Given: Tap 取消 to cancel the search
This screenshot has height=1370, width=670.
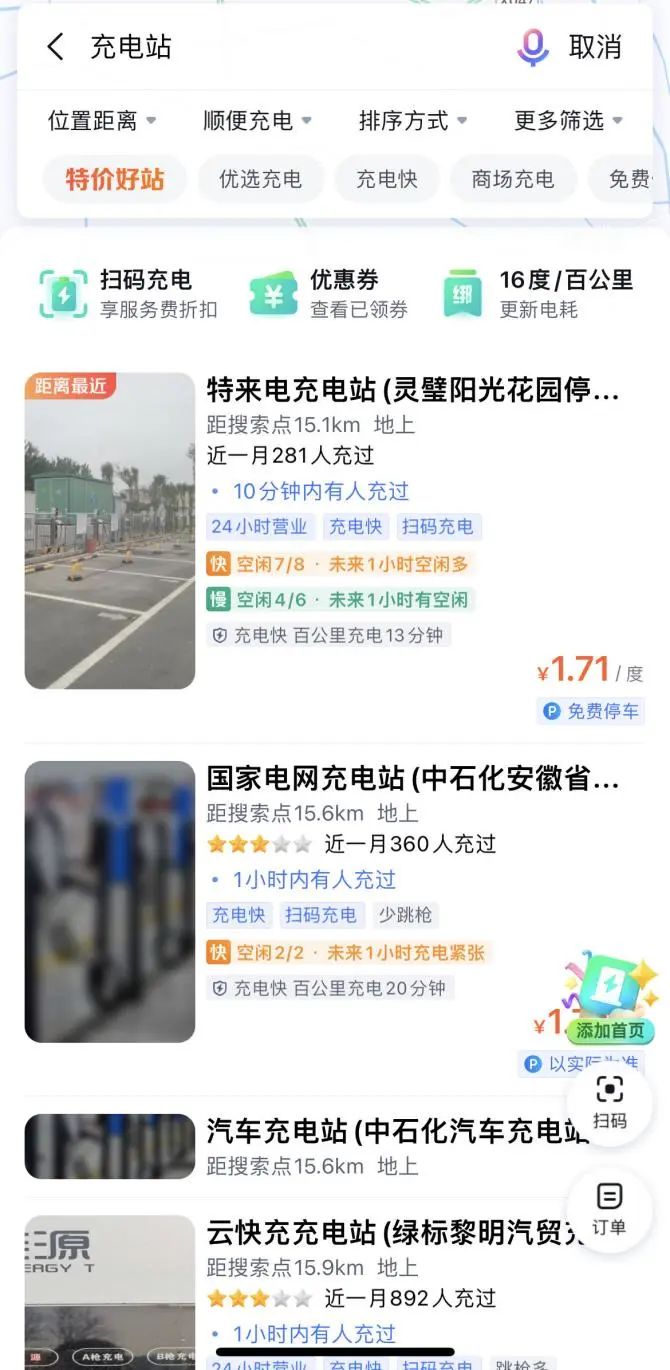Looking at the screenshot, I should [595, 47].
